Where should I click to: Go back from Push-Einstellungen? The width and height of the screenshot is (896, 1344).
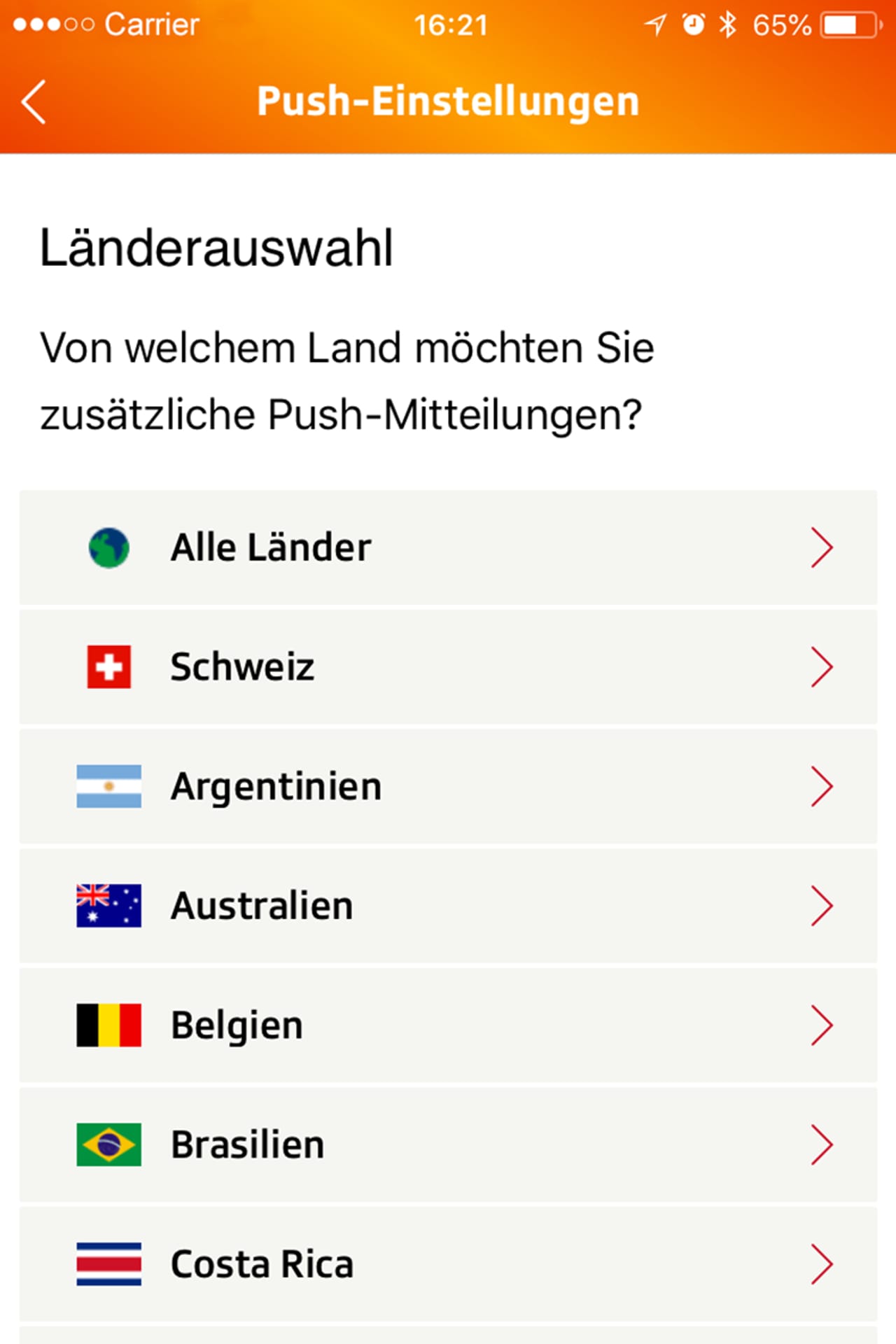(34, 102)
